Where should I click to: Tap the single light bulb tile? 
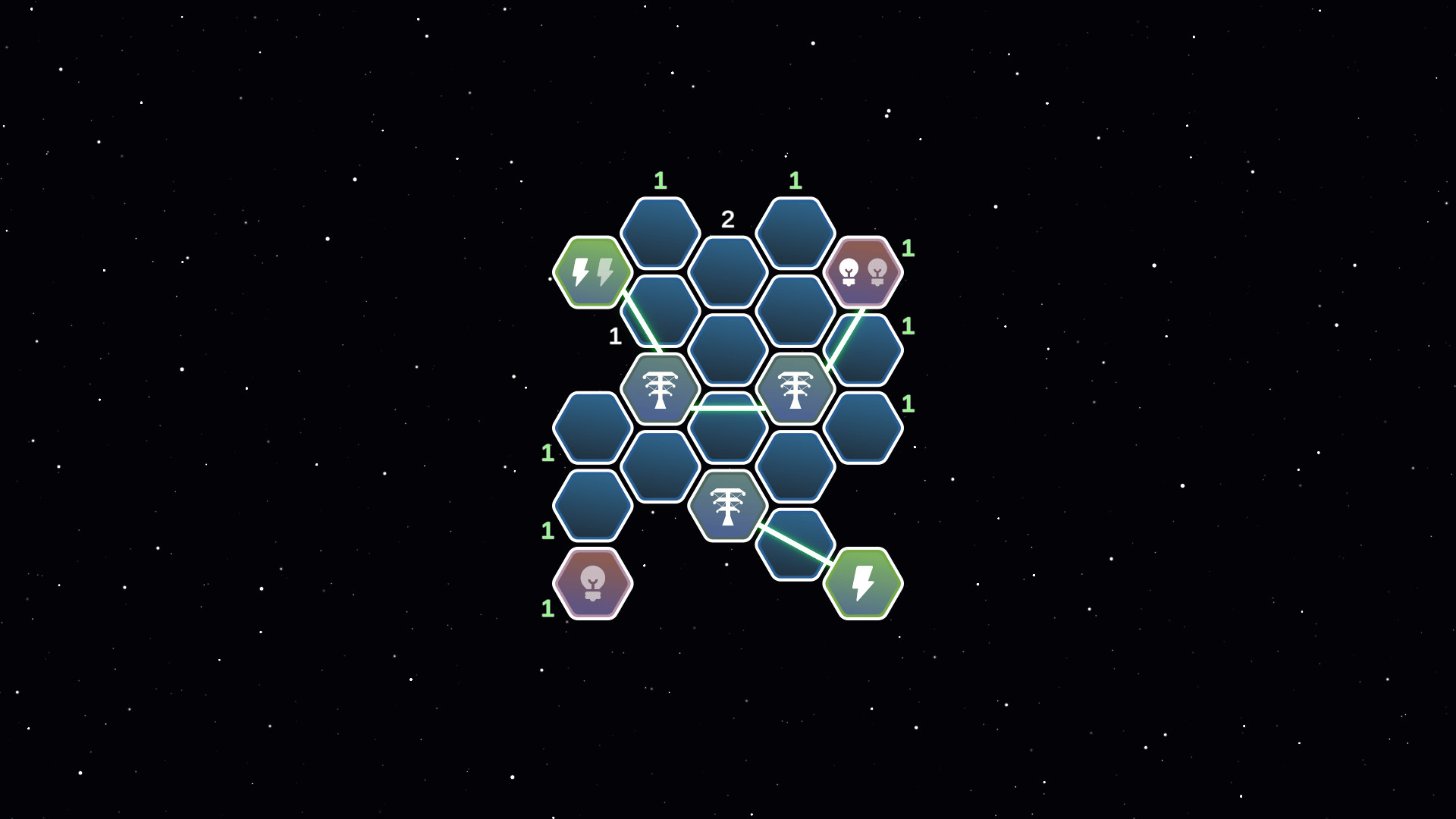(592, 583)
